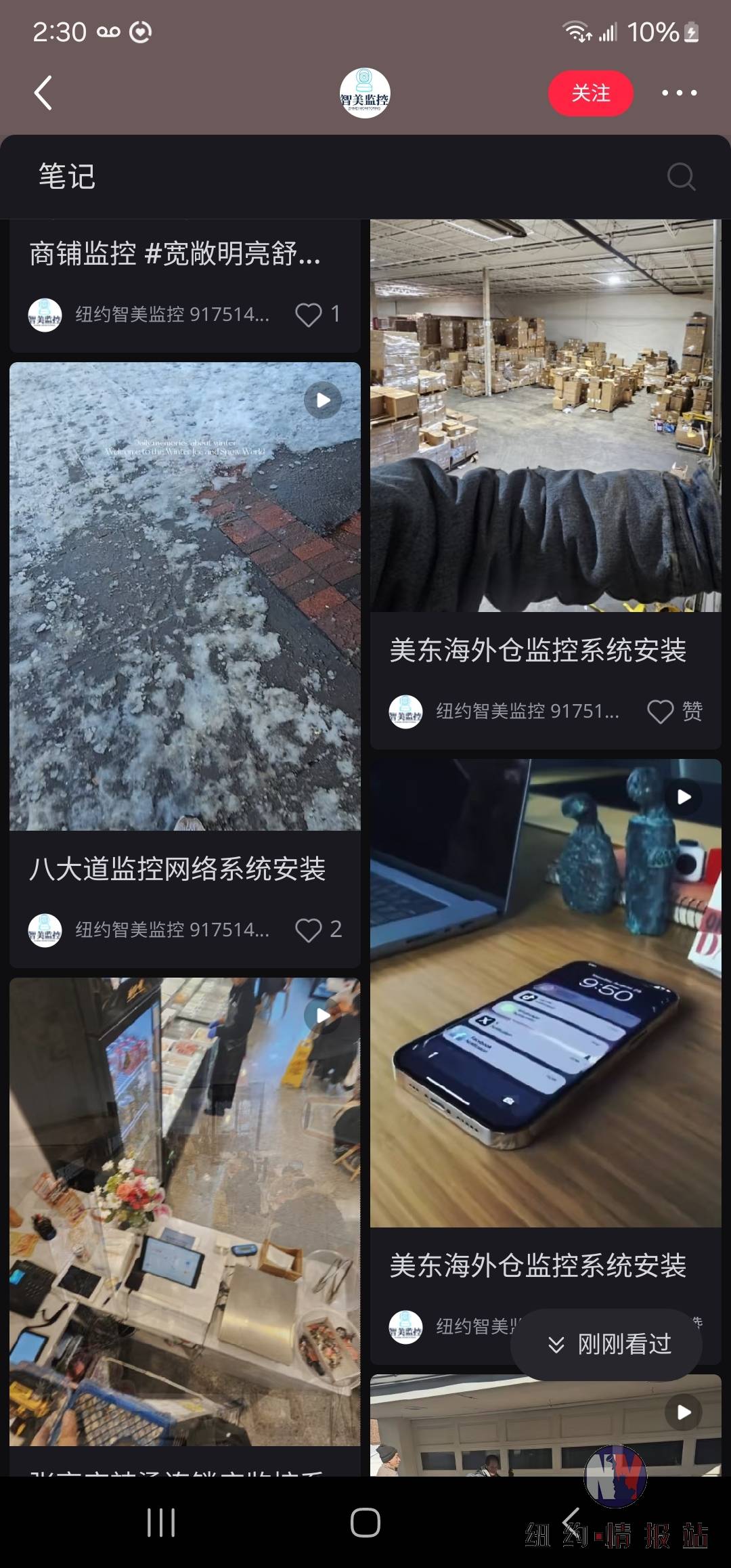The image size is (731, 1568).
Task: Tap the system home button
Action: (x=365, y=1523)
